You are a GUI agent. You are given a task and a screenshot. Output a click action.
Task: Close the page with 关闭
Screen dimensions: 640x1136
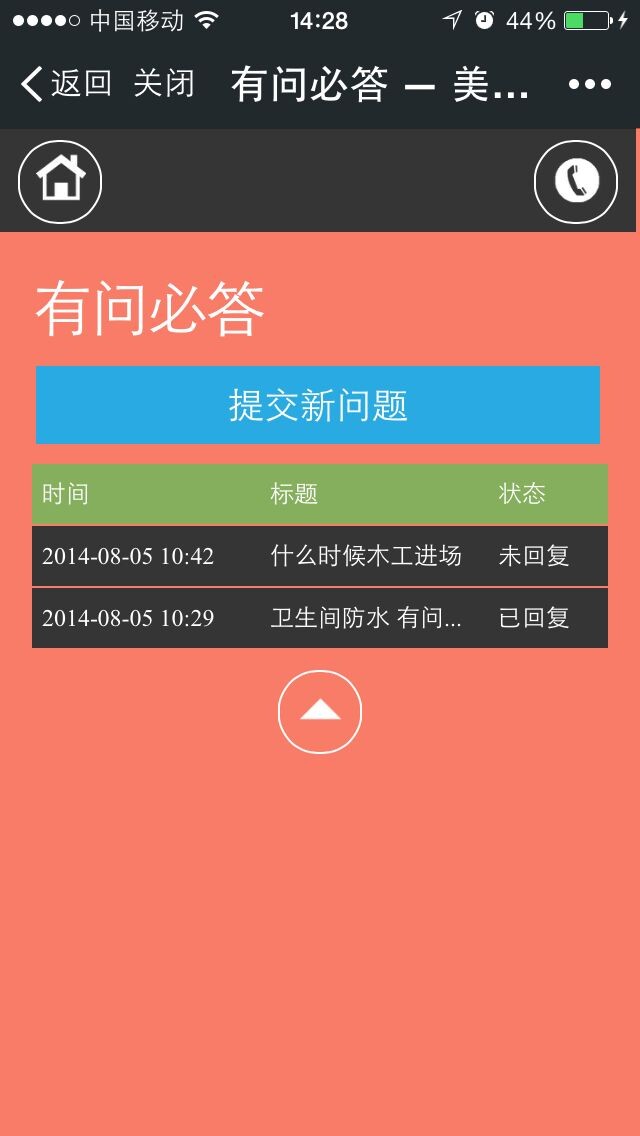tap(164, 84)
